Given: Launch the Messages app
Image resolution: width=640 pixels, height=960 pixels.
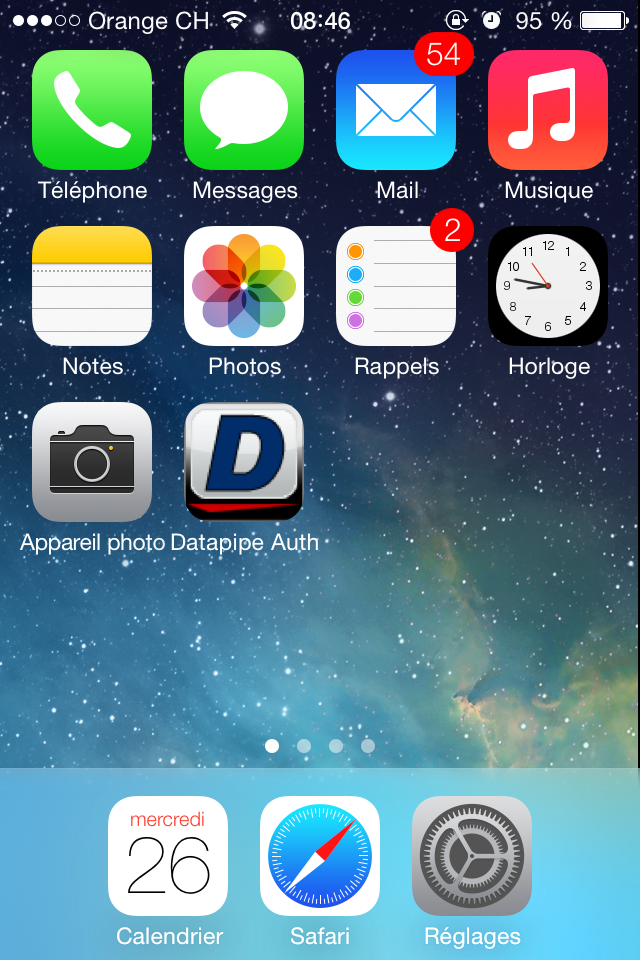Looking at the screenshot, I should click(244, 110).
